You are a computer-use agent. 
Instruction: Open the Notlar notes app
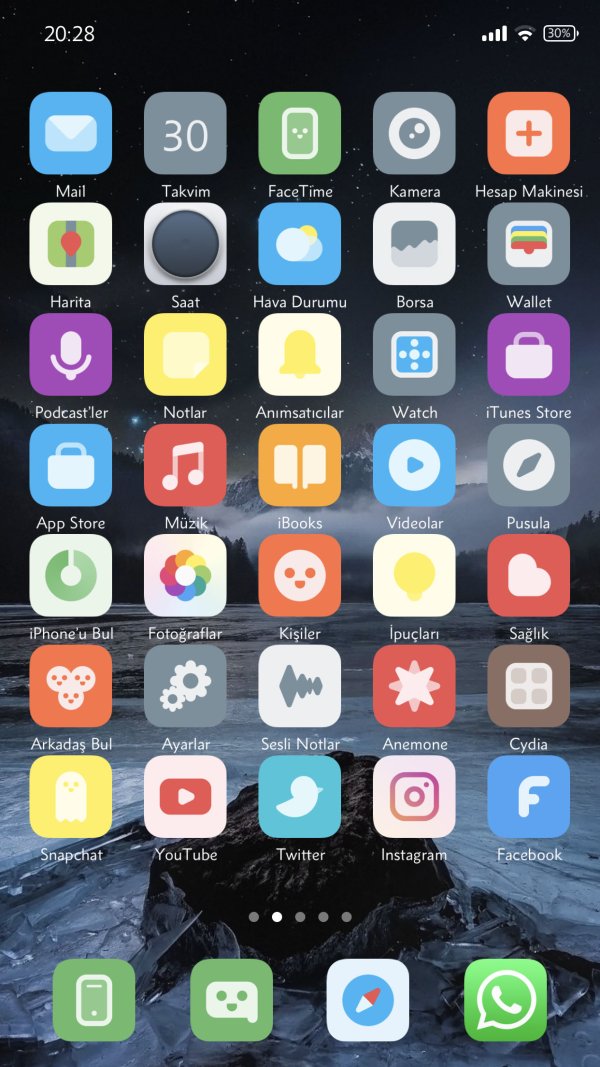(185, 355)
